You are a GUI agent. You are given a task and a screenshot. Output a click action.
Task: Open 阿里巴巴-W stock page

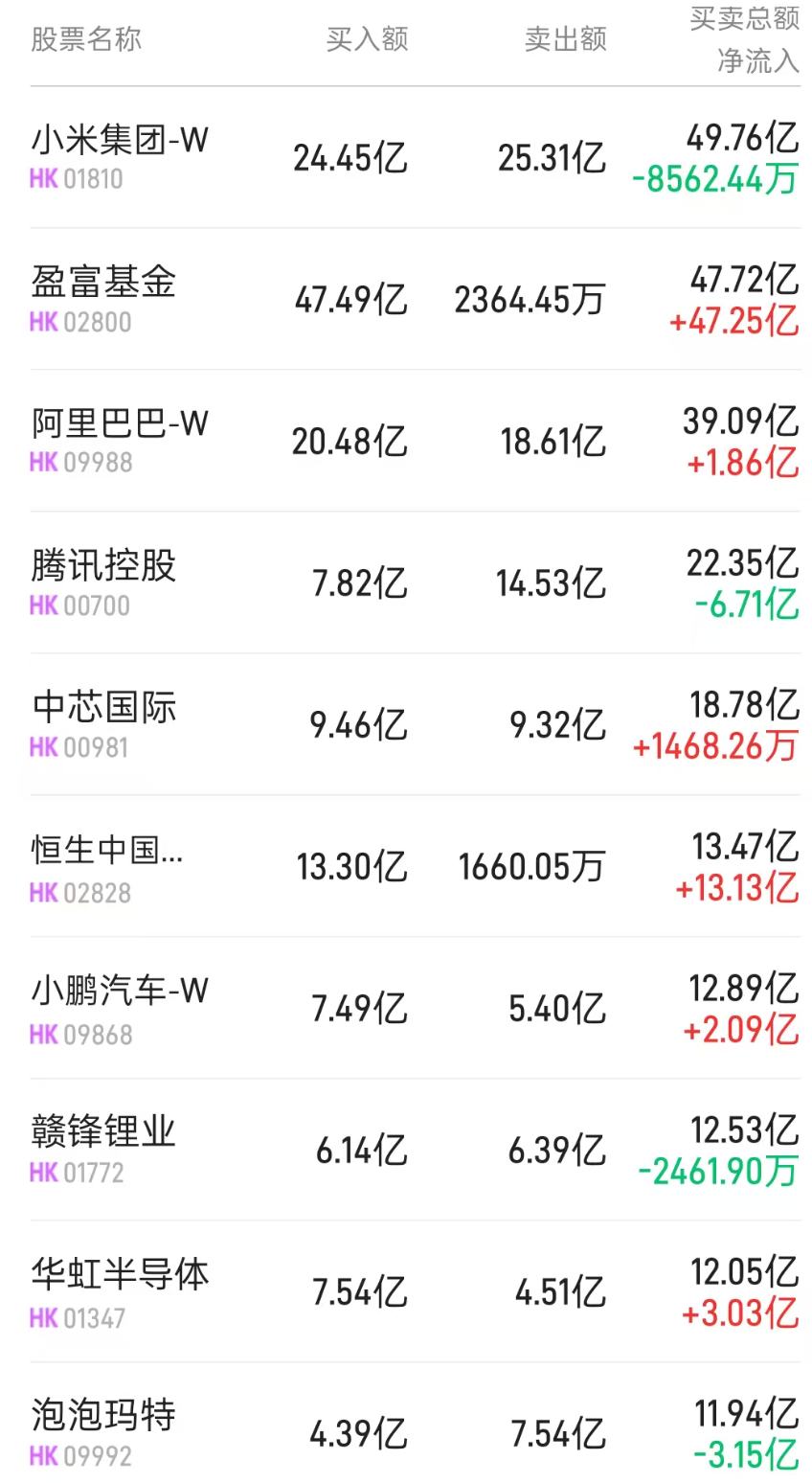click(x=117, y=424)
